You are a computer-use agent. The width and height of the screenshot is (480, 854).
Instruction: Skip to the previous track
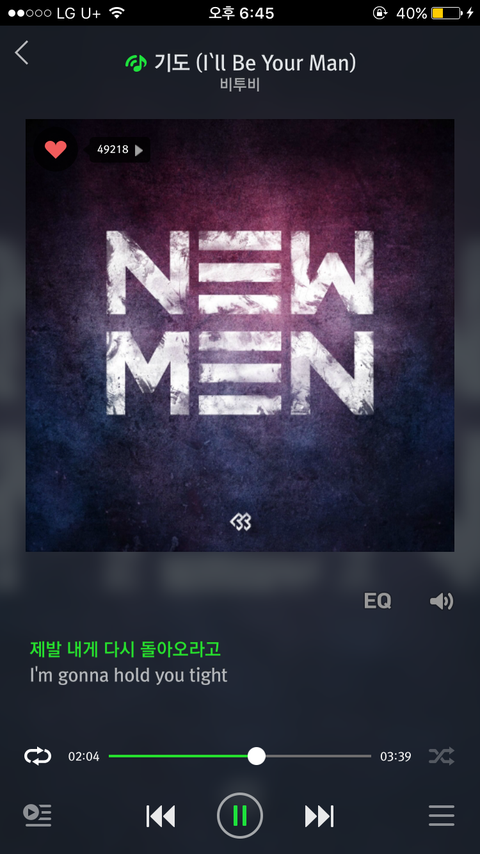point(161,816)
